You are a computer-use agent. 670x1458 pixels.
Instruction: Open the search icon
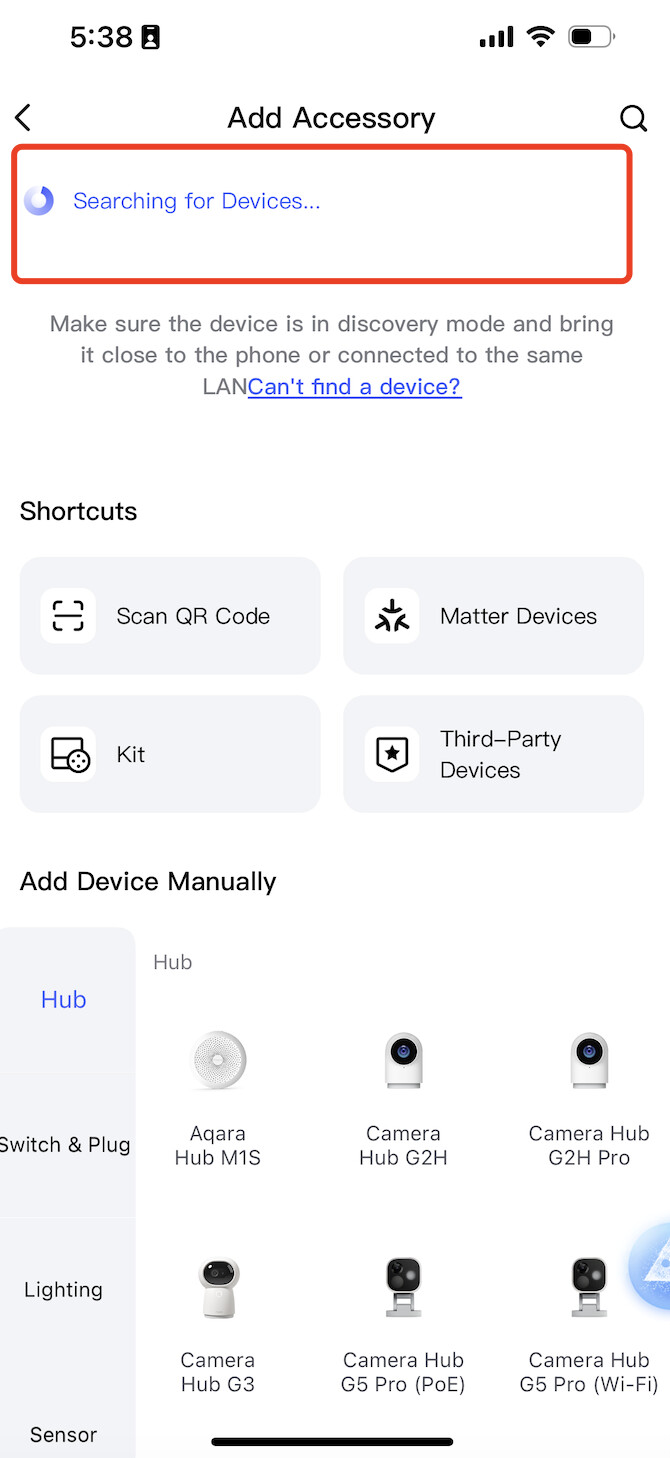[633, 118]
